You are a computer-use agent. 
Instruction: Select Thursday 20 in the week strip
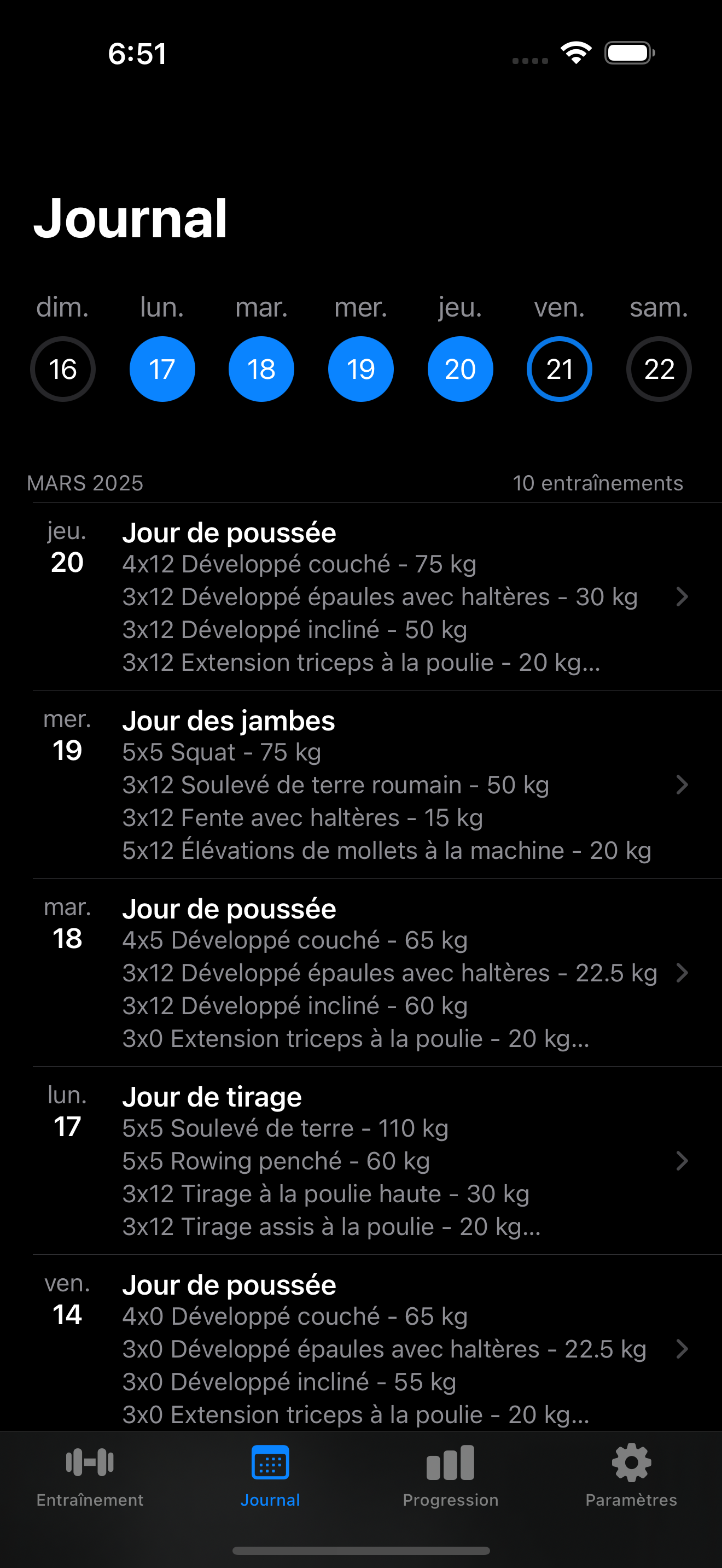pyautogui.click(x=460, y=369)
